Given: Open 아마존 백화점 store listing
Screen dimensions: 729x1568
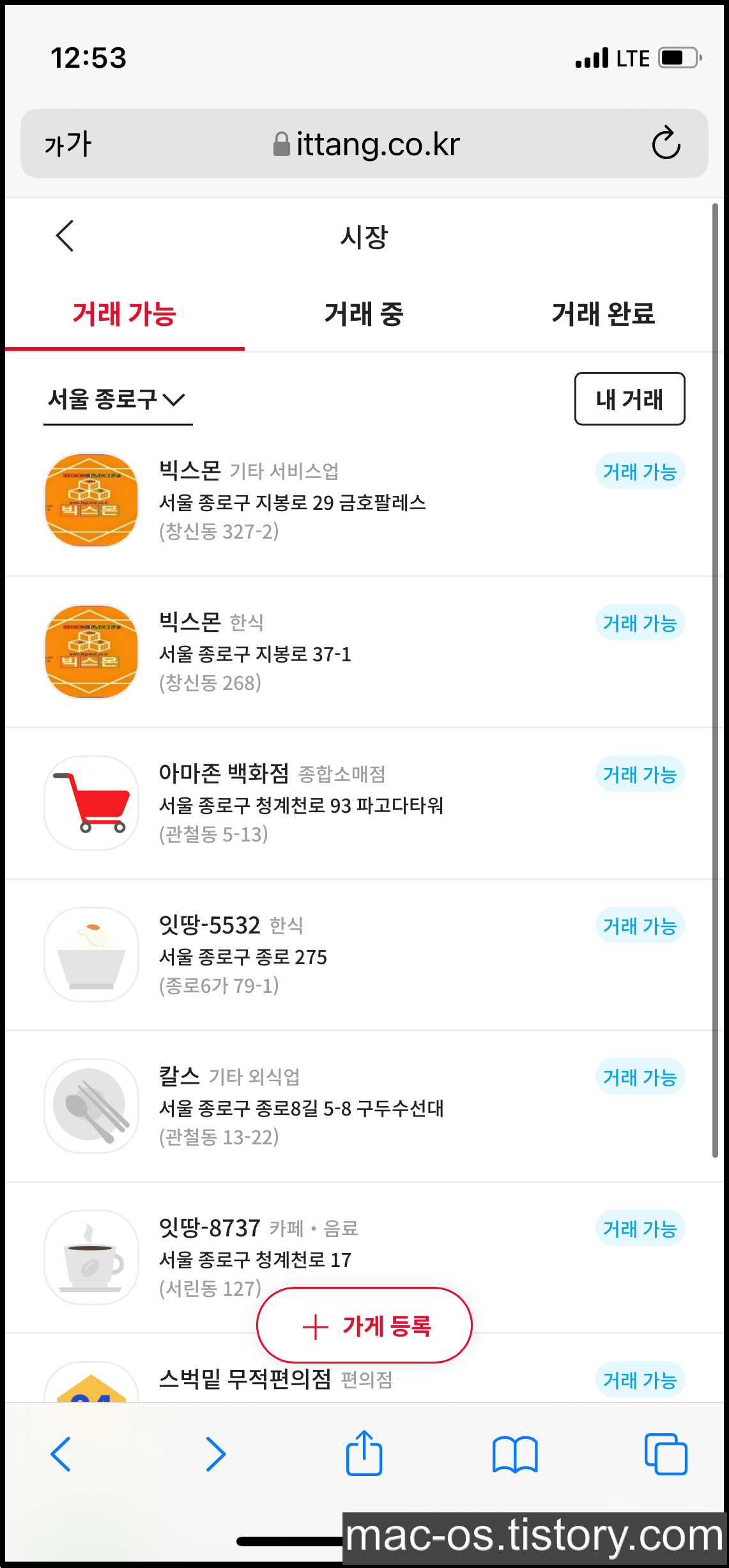Looking at the screenshot, I should click(300, 804).
